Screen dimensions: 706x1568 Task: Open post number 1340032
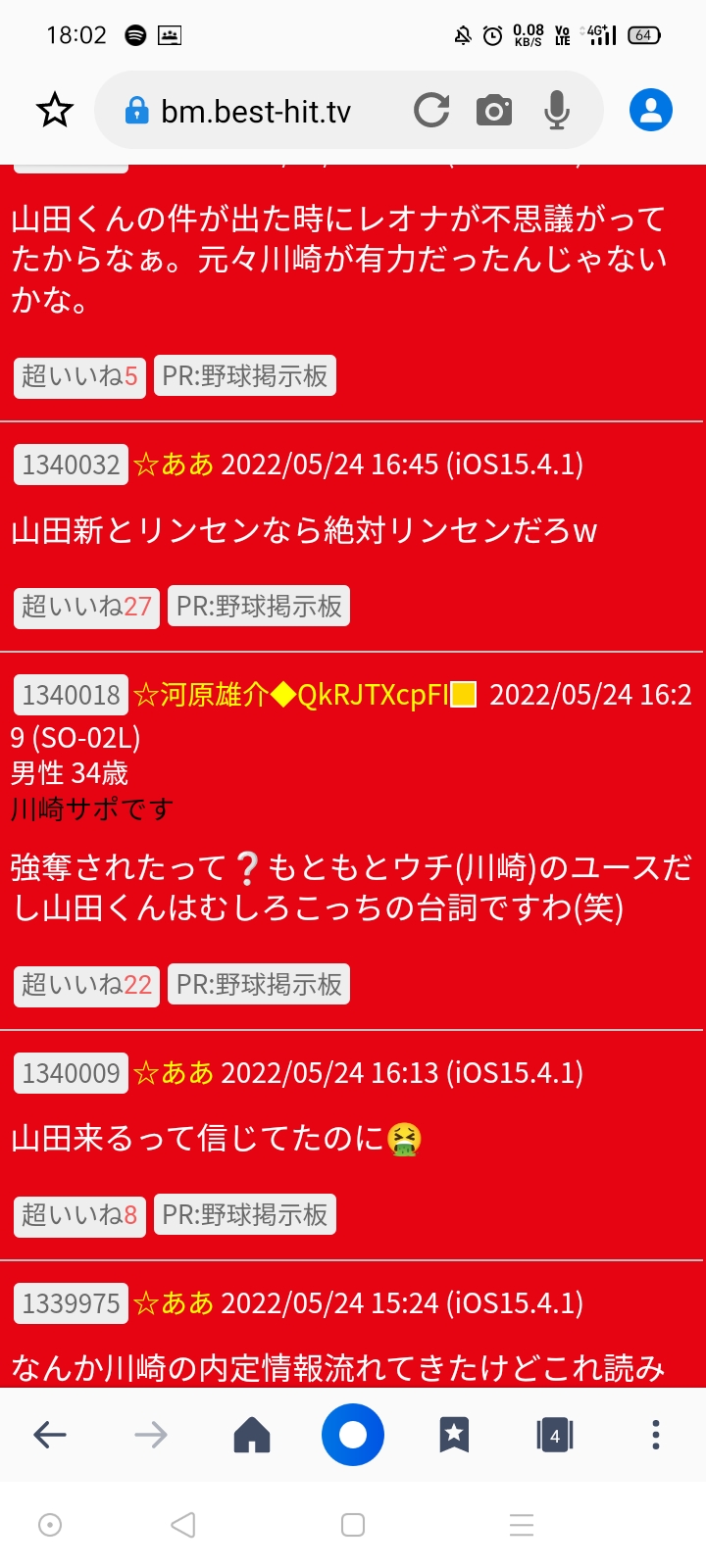pos(71,465)
